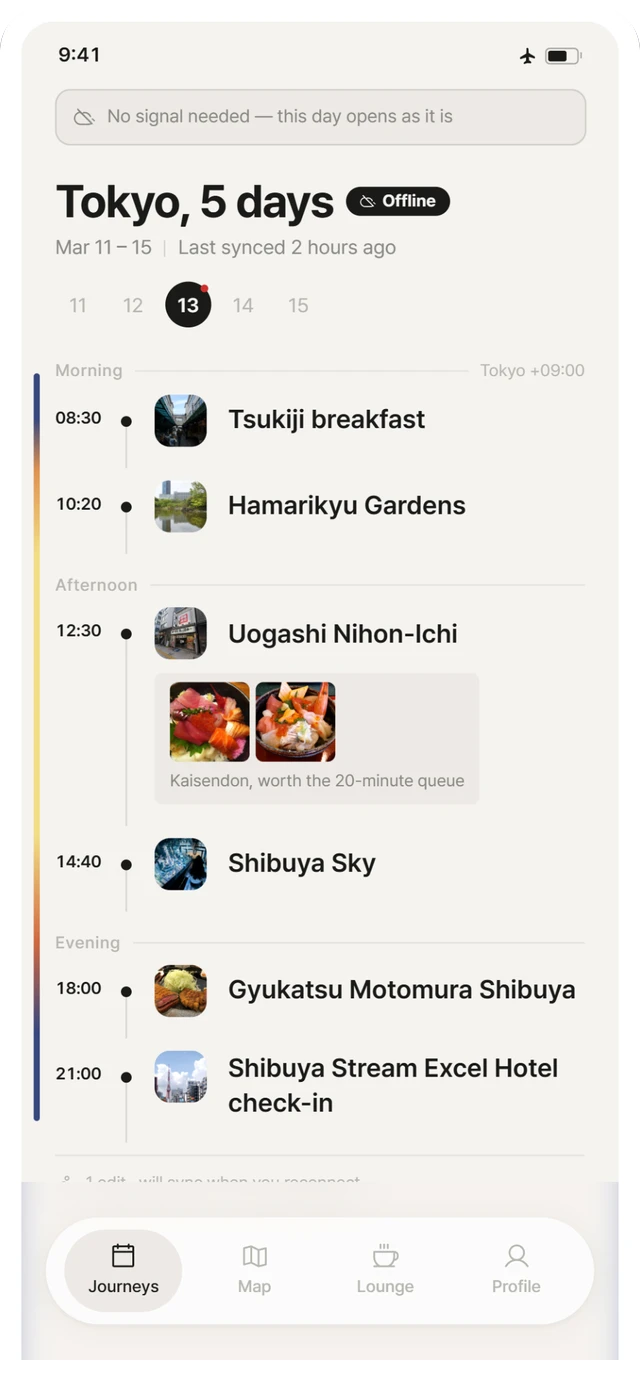The width and height of the screenshot is (640, 1392).
Task: Open the Shibuya Sky entry
Action: [x=320, y=864]
